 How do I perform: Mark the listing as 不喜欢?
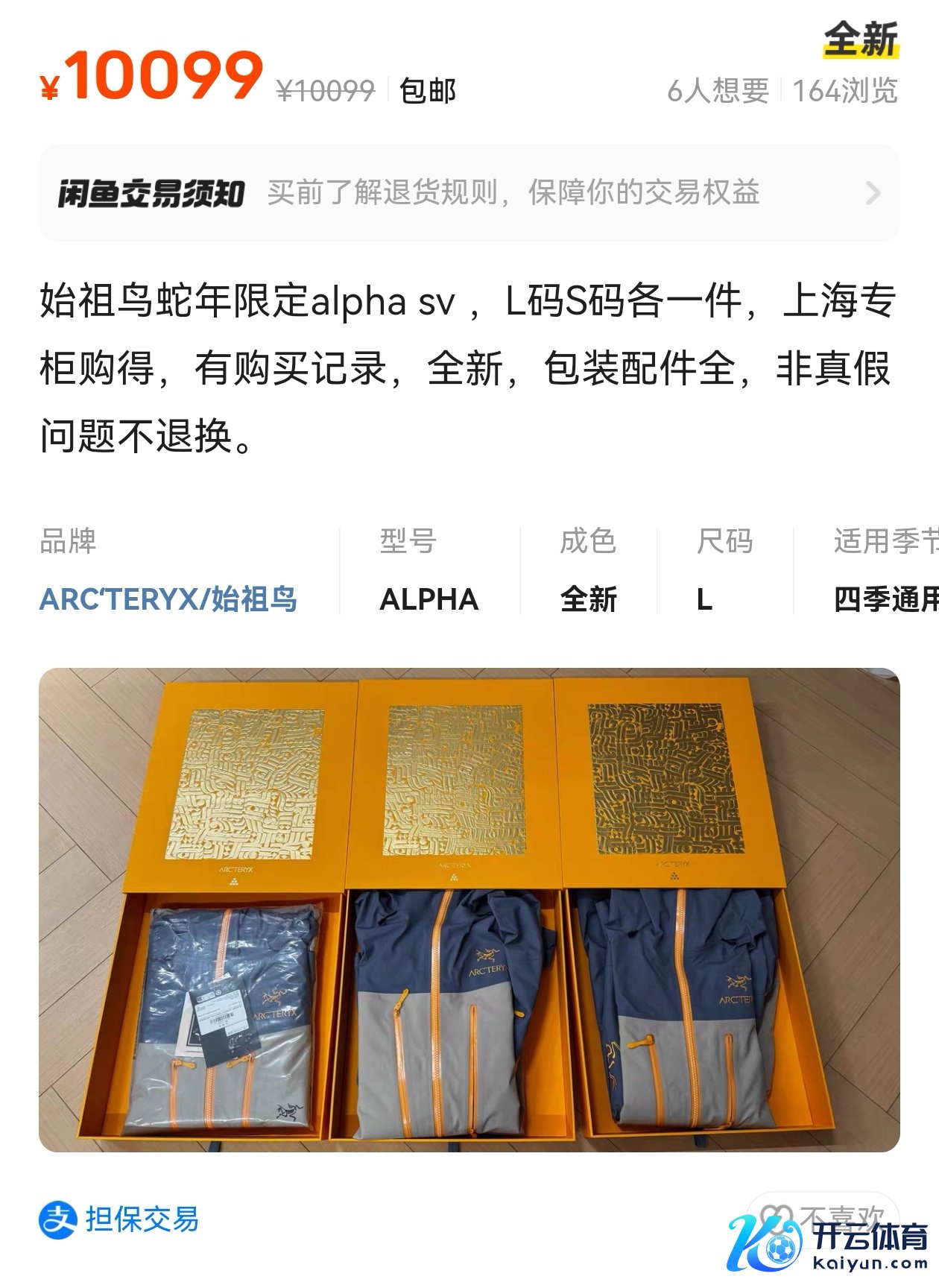click(x=827, y=1218)
